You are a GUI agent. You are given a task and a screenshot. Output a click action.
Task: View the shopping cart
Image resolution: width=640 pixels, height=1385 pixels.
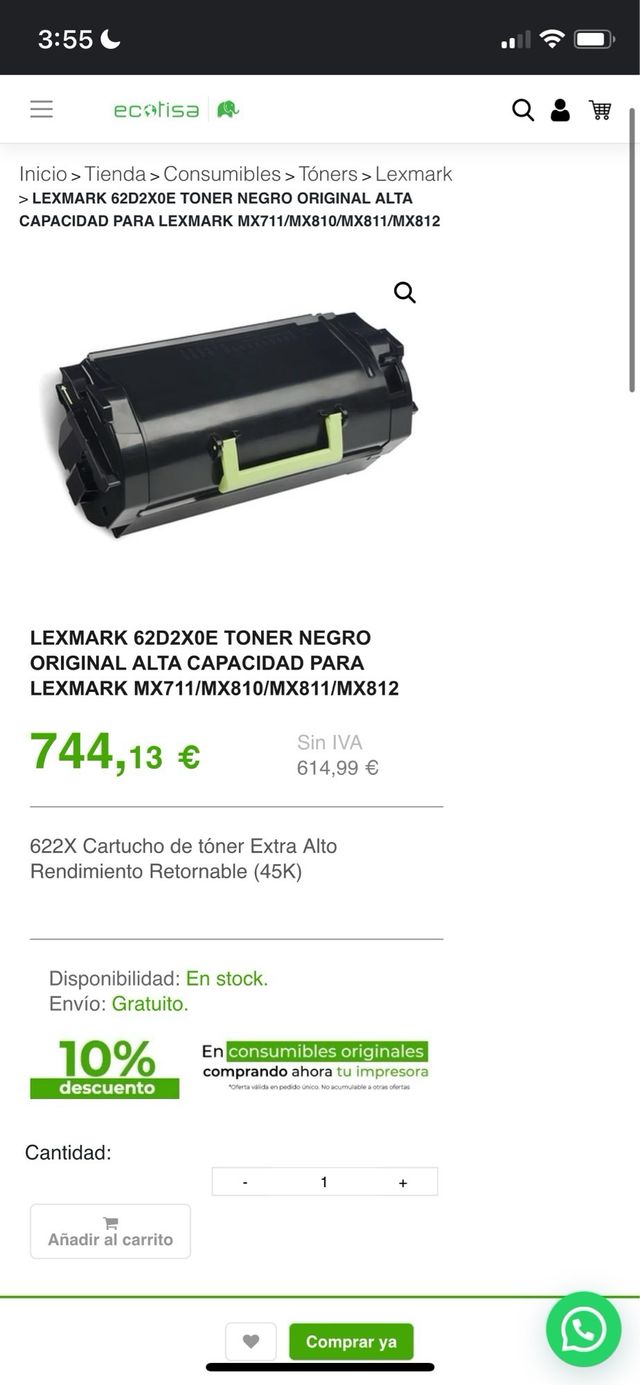point(600,110)
